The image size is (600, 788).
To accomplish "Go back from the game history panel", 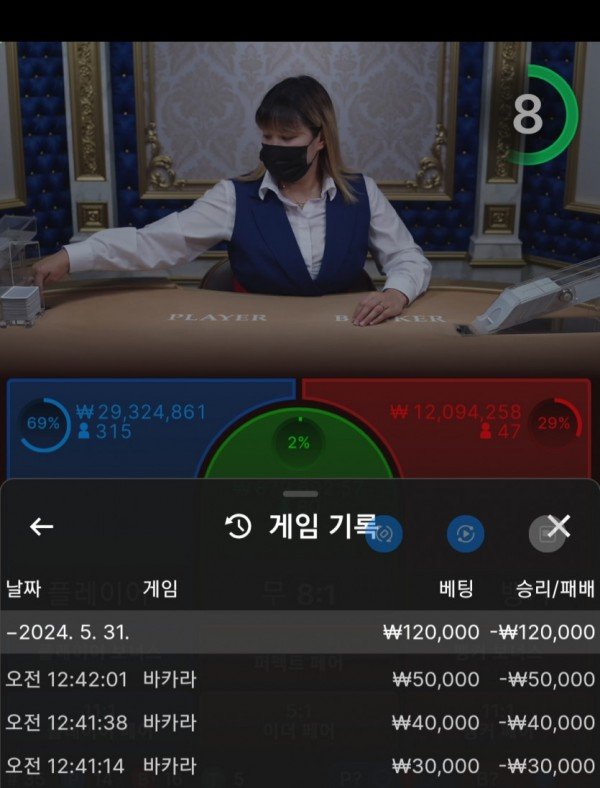I will [x=41, y=527].
